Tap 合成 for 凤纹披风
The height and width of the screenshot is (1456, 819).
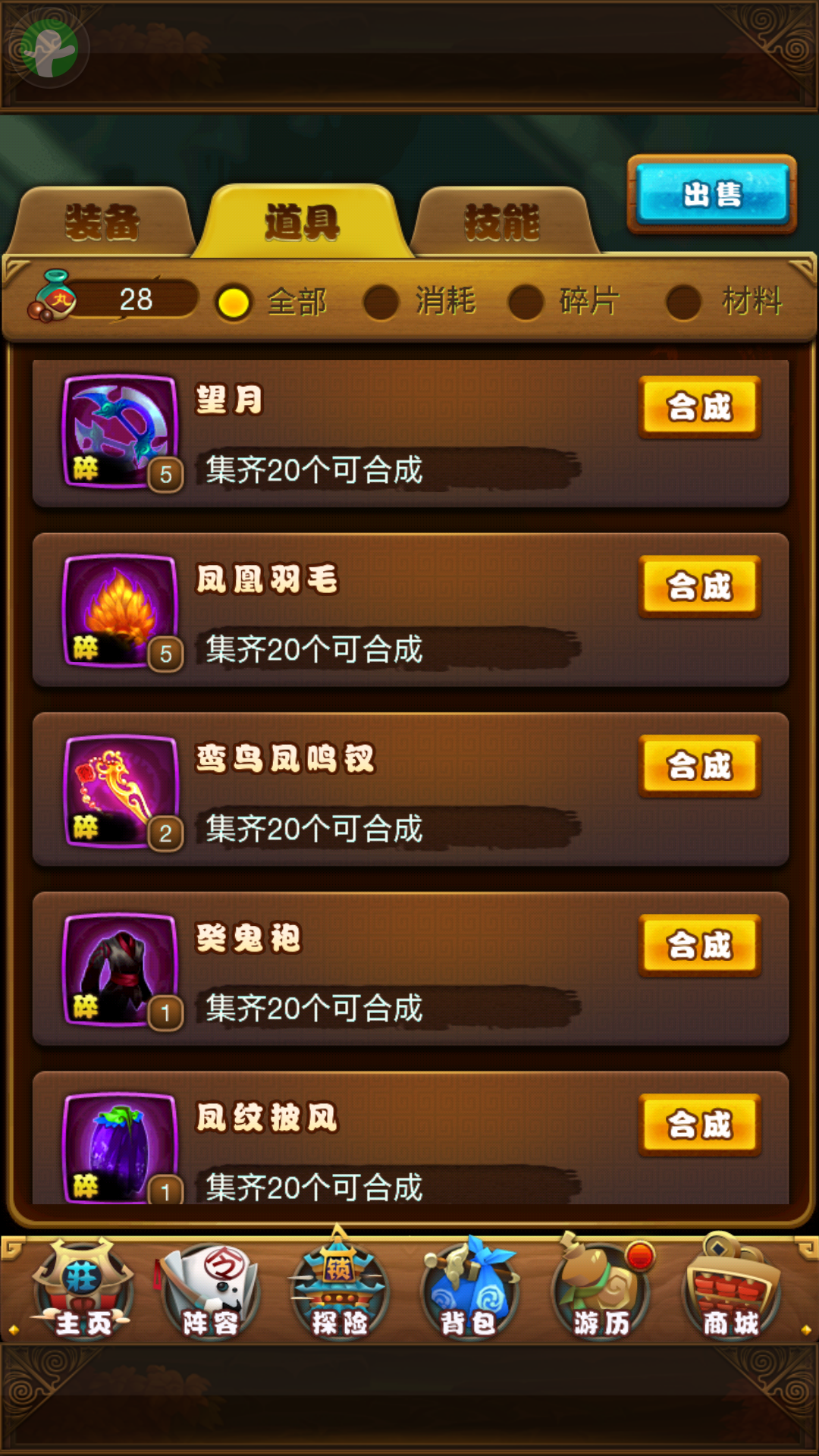(x=699, y=1125)
